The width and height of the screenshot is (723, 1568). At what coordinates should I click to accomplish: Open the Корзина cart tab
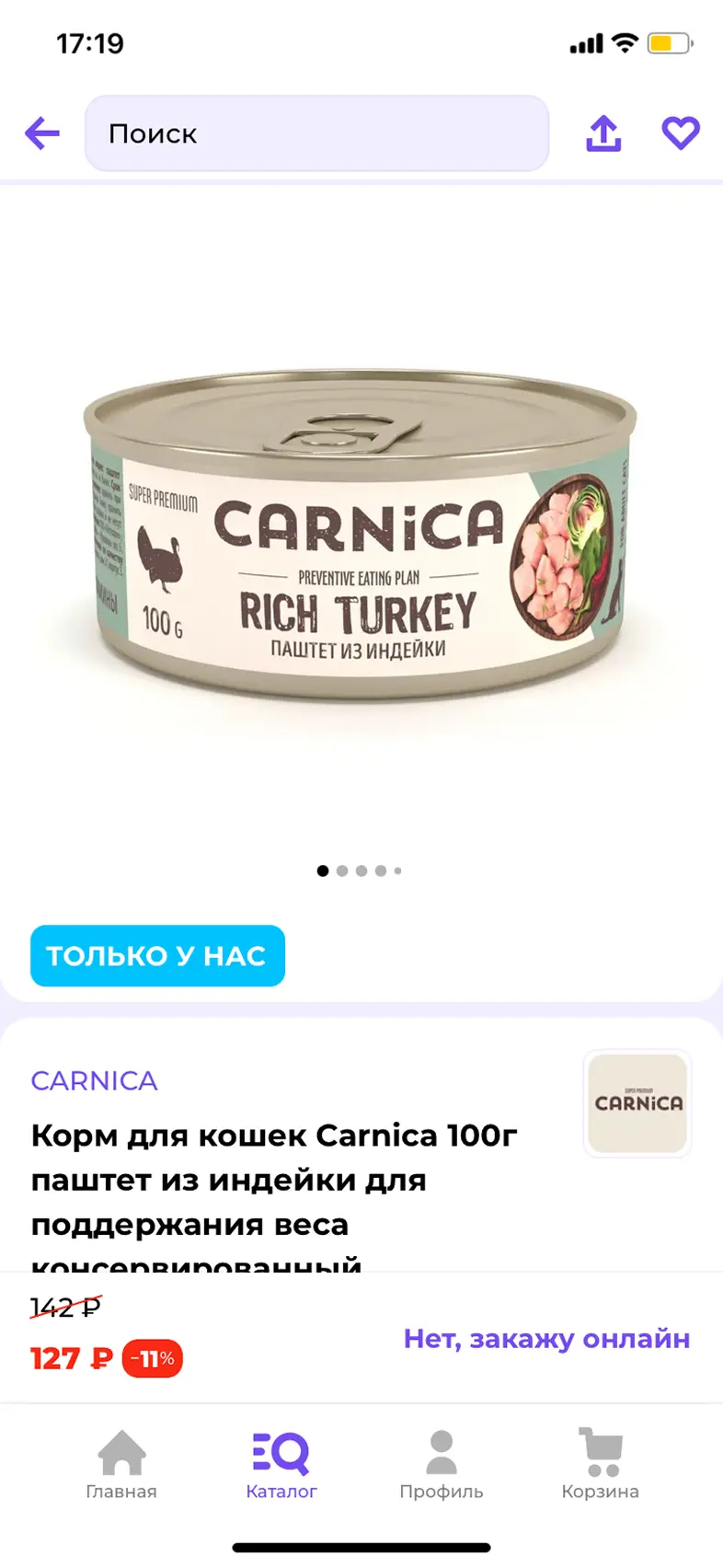tap(600, 1466)
